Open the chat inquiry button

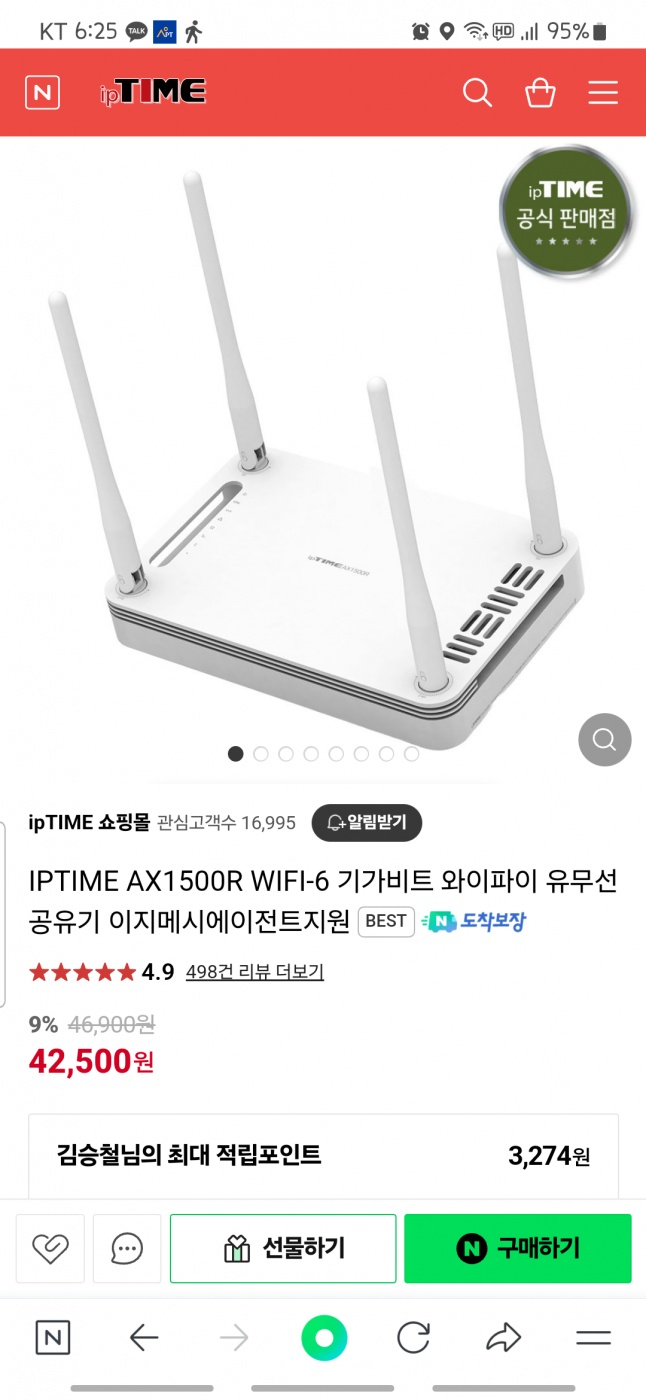pos(127,1248)
